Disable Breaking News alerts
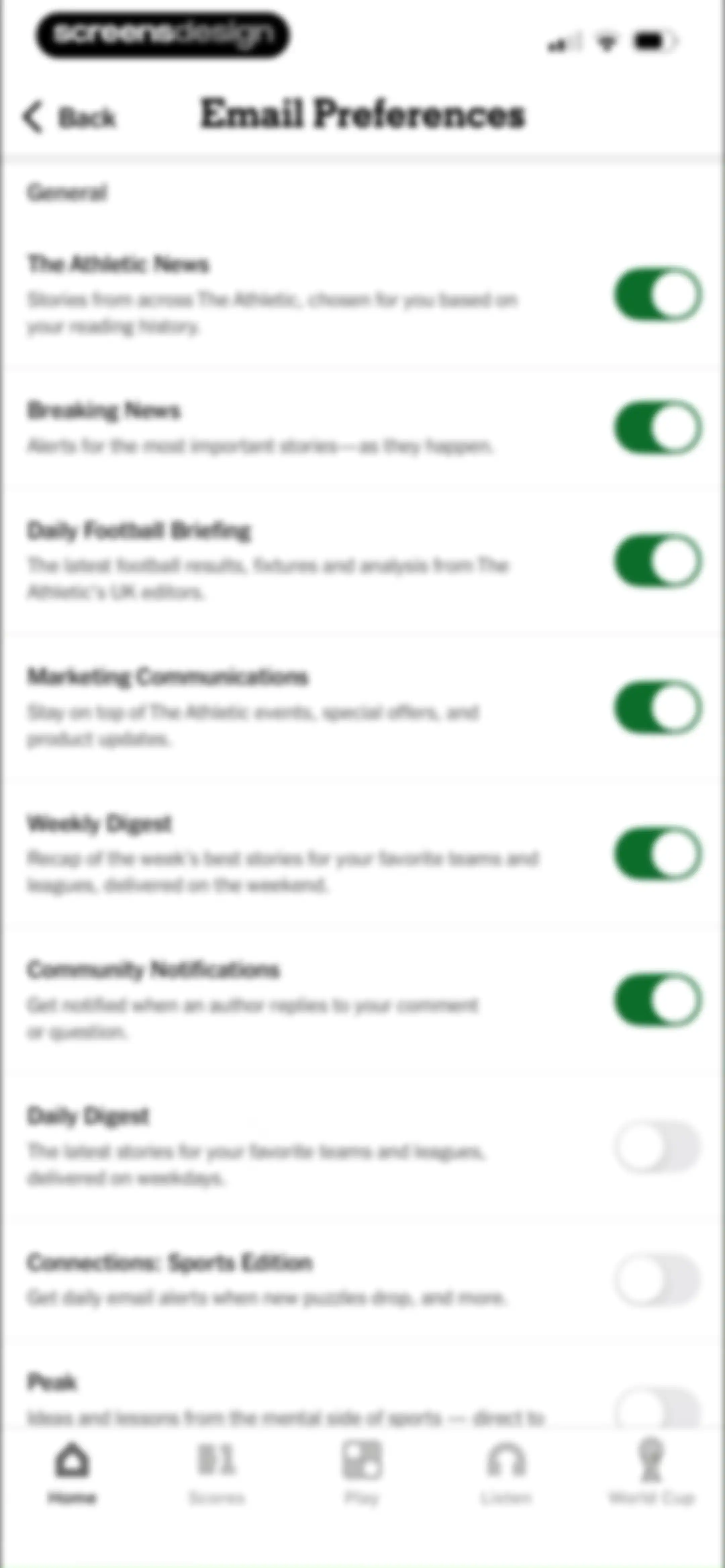Image resolution: width=725 pixels, height=1568 pixels. pos(658,427)
